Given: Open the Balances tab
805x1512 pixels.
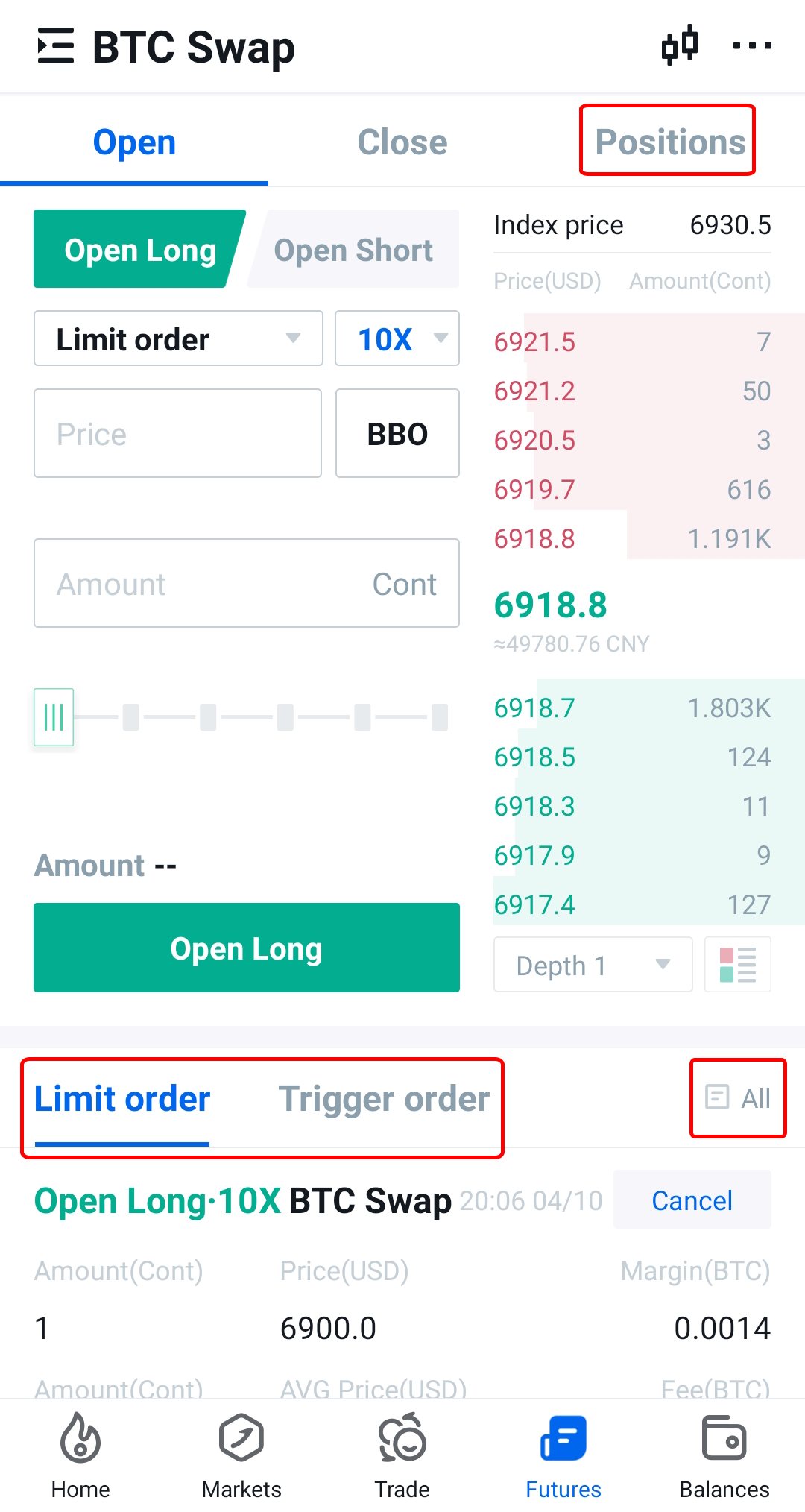Looking at the screenshot, I should point(724,1455).
